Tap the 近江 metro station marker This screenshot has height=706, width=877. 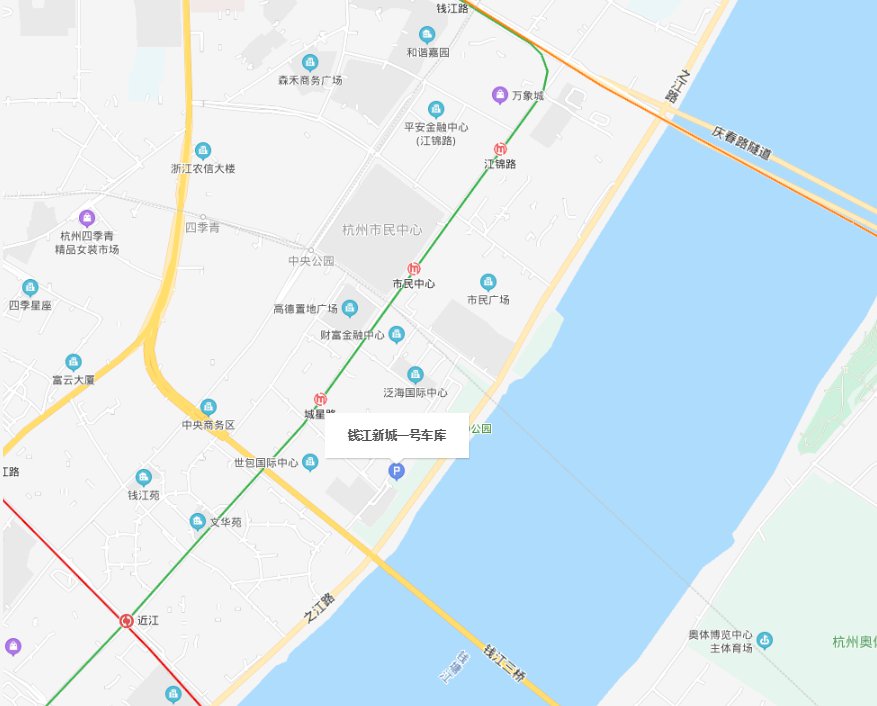coord(127,621)
